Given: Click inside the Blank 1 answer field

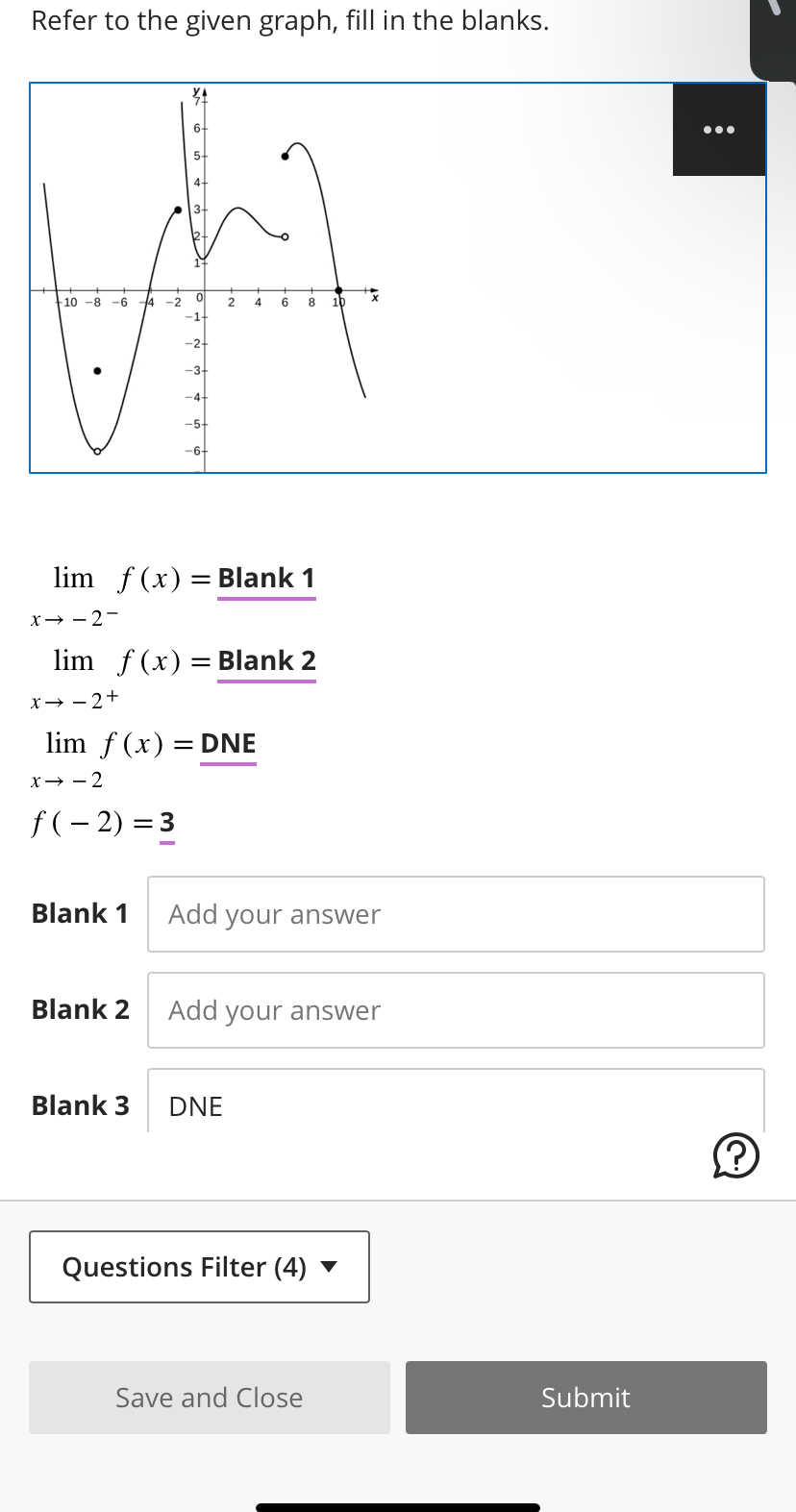Looking at the screenshot, I should tap(456, 913).
